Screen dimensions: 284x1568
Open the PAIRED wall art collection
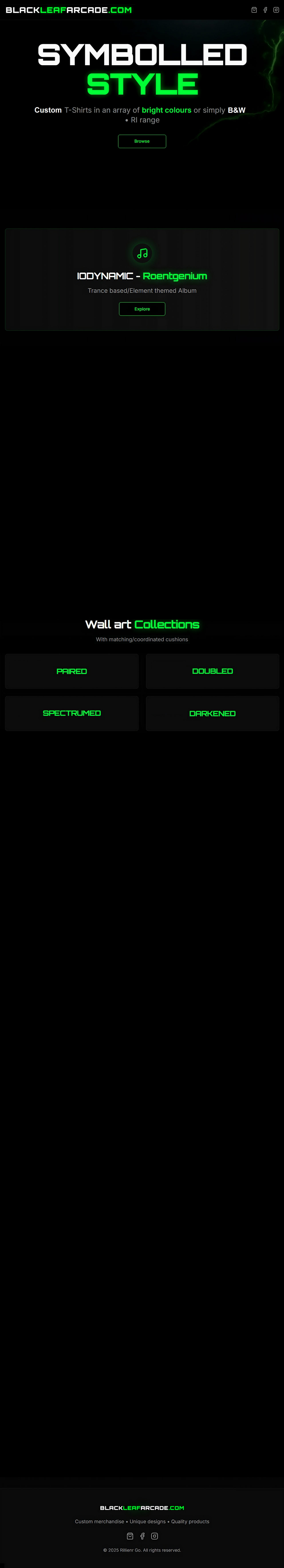(x=72, y=671)
